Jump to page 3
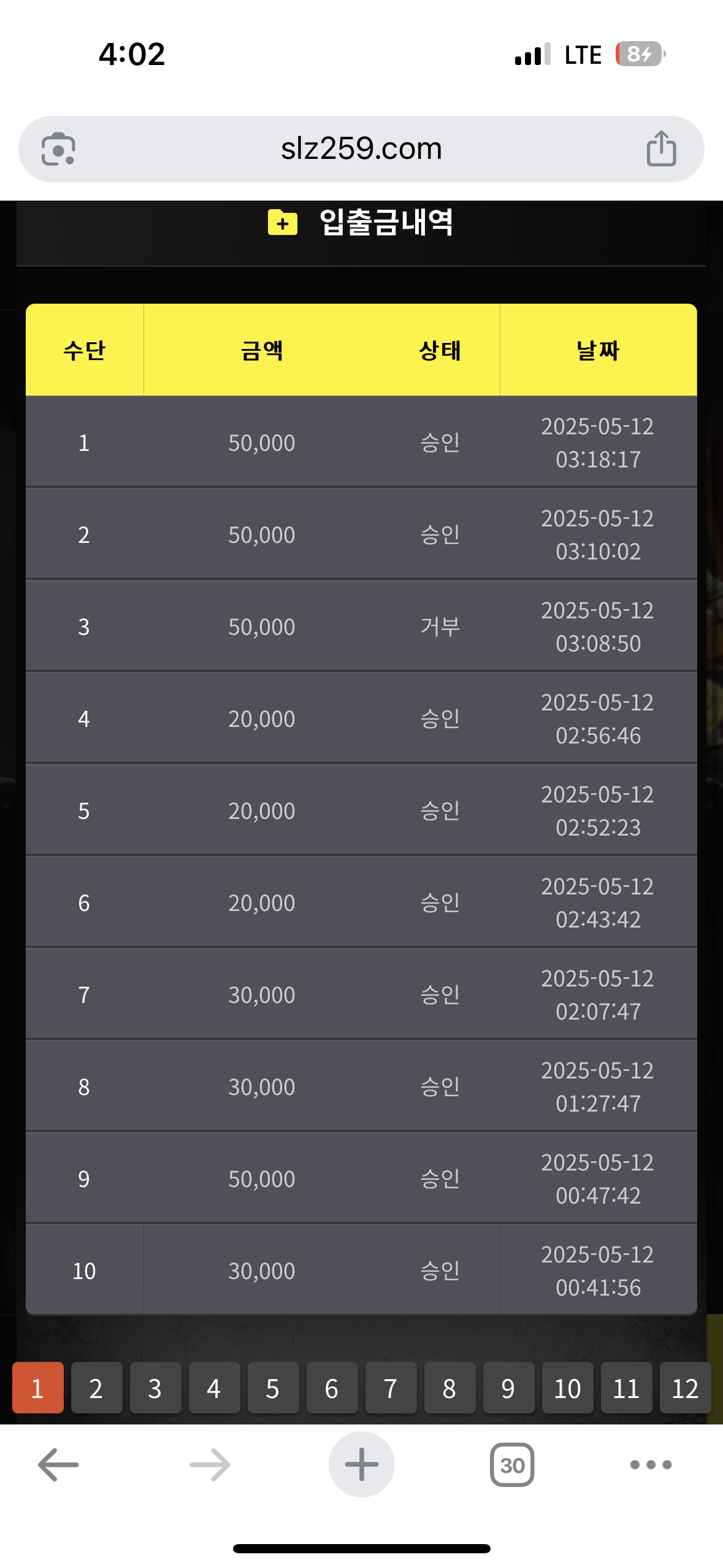723x1568 pixels. 155,1388
